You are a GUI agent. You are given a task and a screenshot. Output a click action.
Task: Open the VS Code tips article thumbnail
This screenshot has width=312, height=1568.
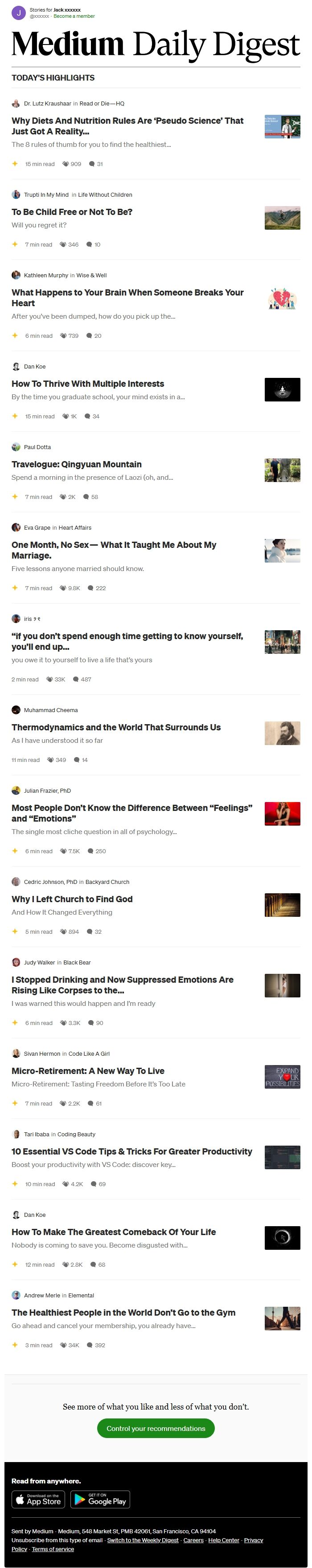tap(282, 1157)
